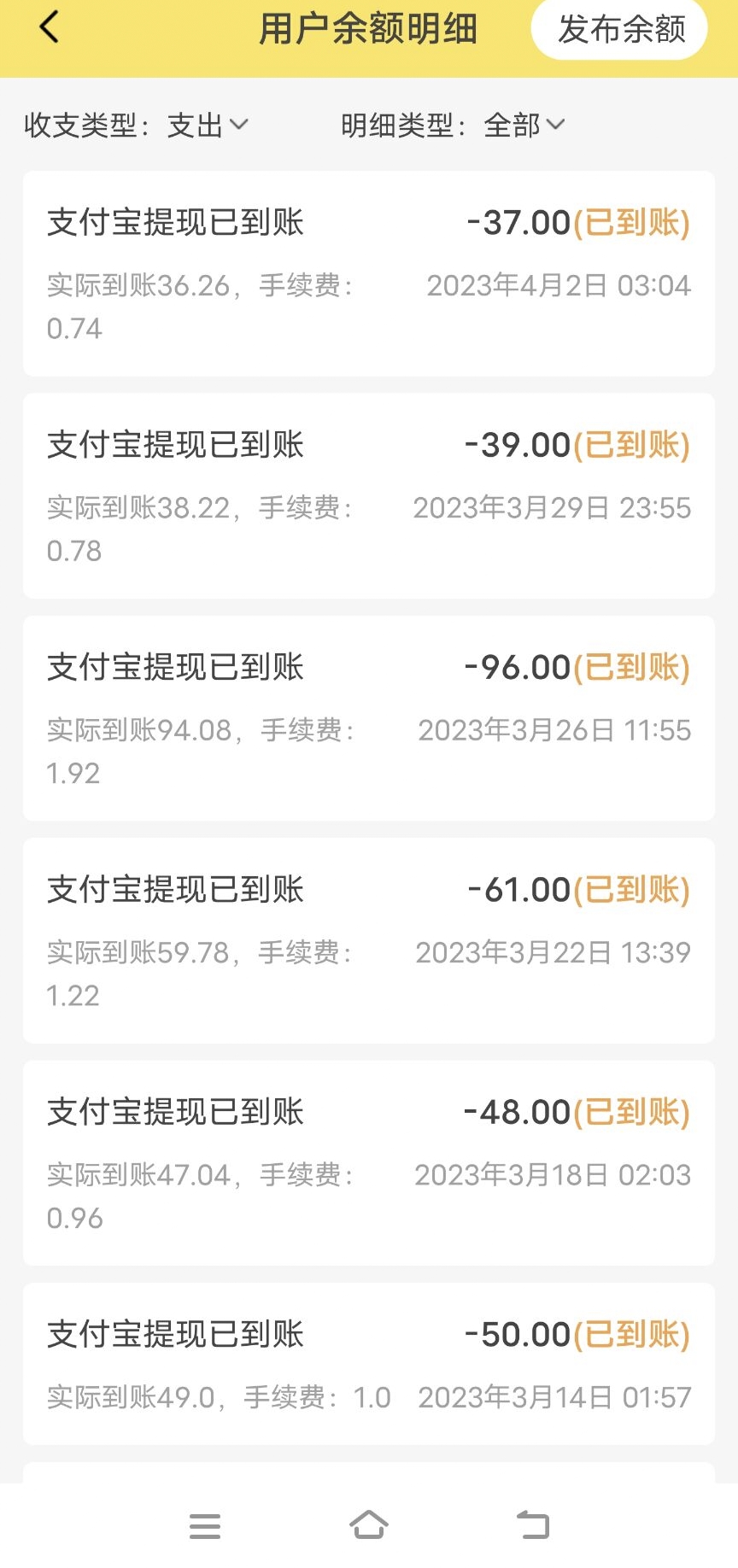738x1568 pixels.
Task: Open the -50.00 withdrawal record from March 14
Action: (369, 1363)
